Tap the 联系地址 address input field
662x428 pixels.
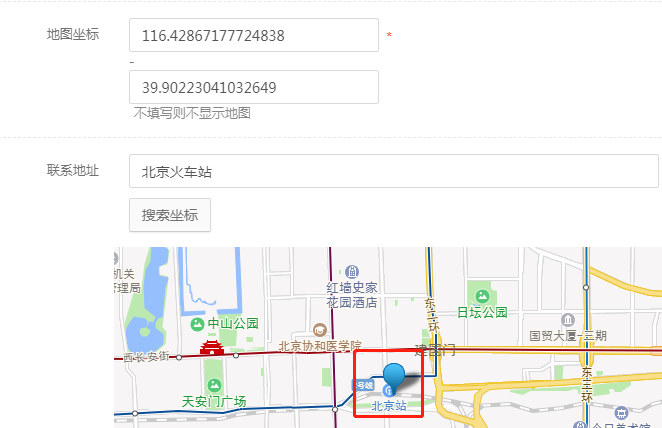coord(393,171)
